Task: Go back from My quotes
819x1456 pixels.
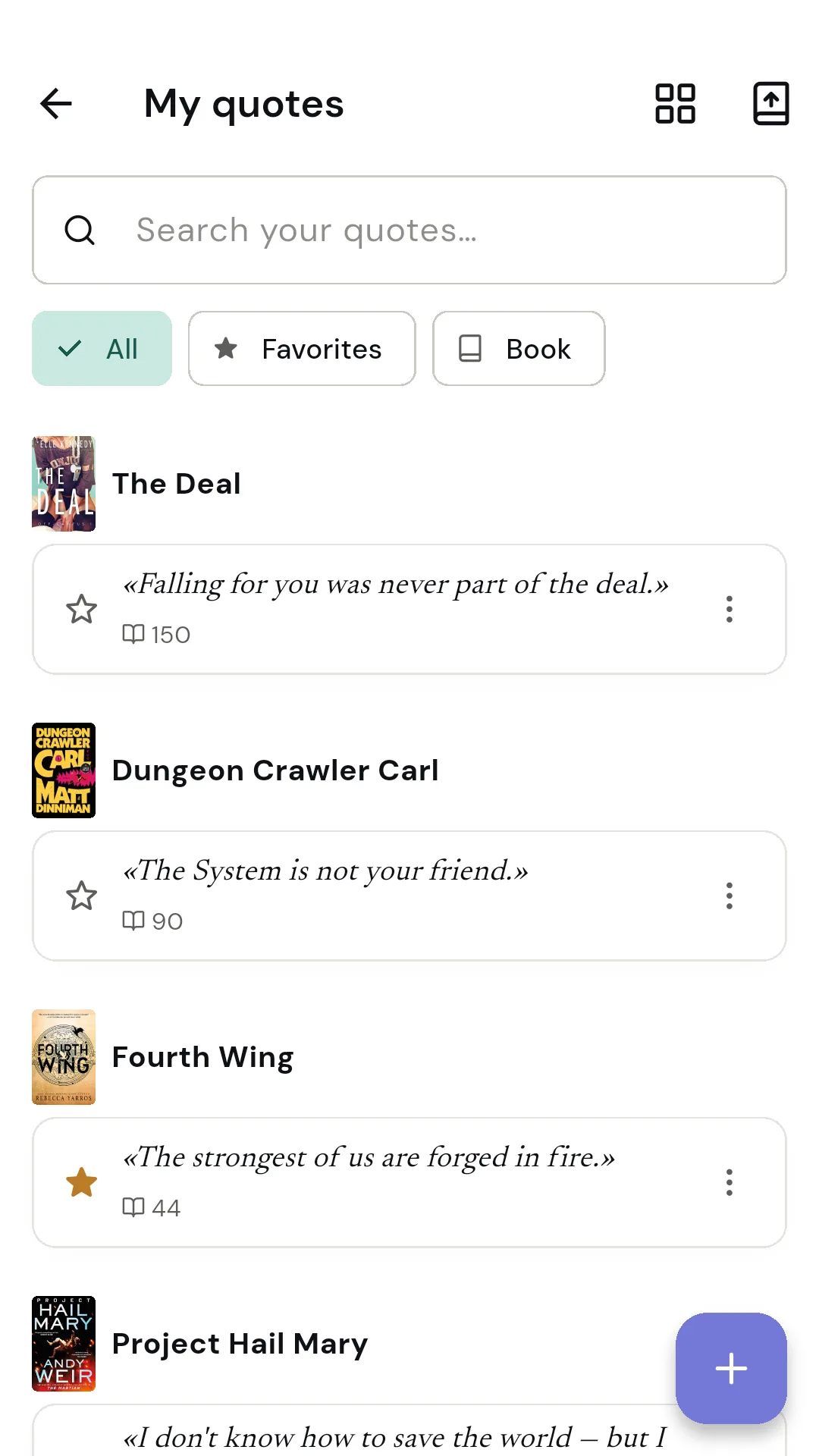Action: pos(56,104)
